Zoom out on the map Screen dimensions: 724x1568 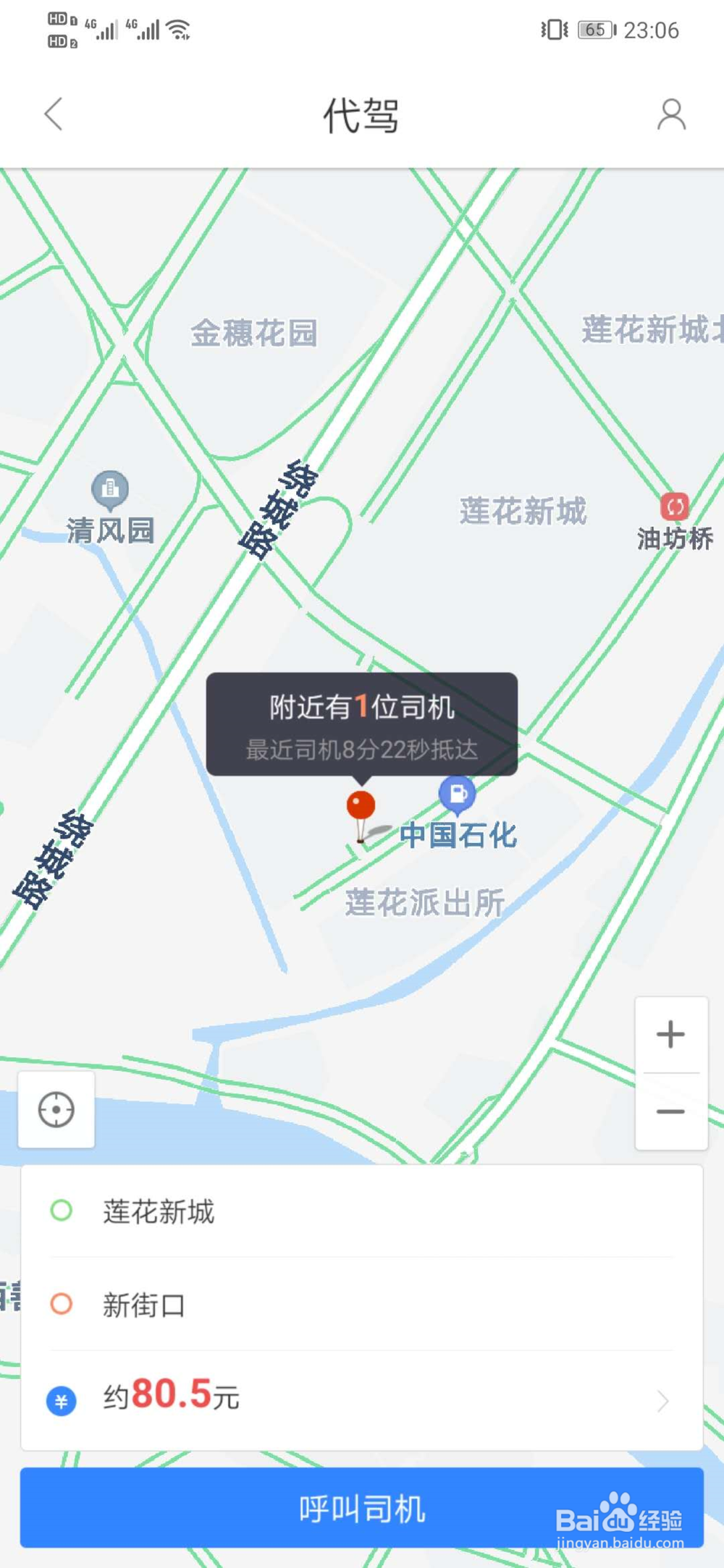click(670, 1111)
